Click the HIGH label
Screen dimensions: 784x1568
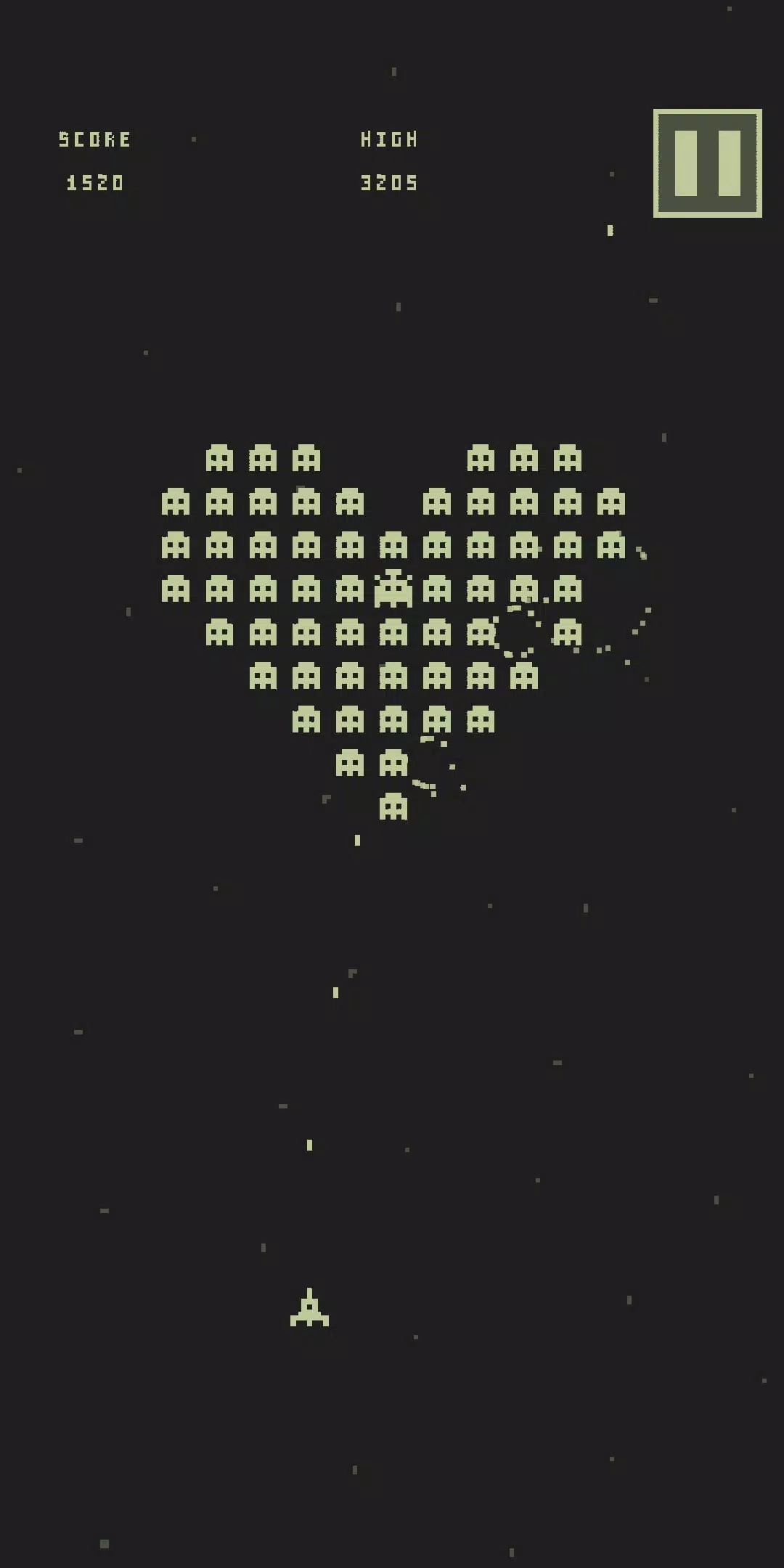click(389, 139)
